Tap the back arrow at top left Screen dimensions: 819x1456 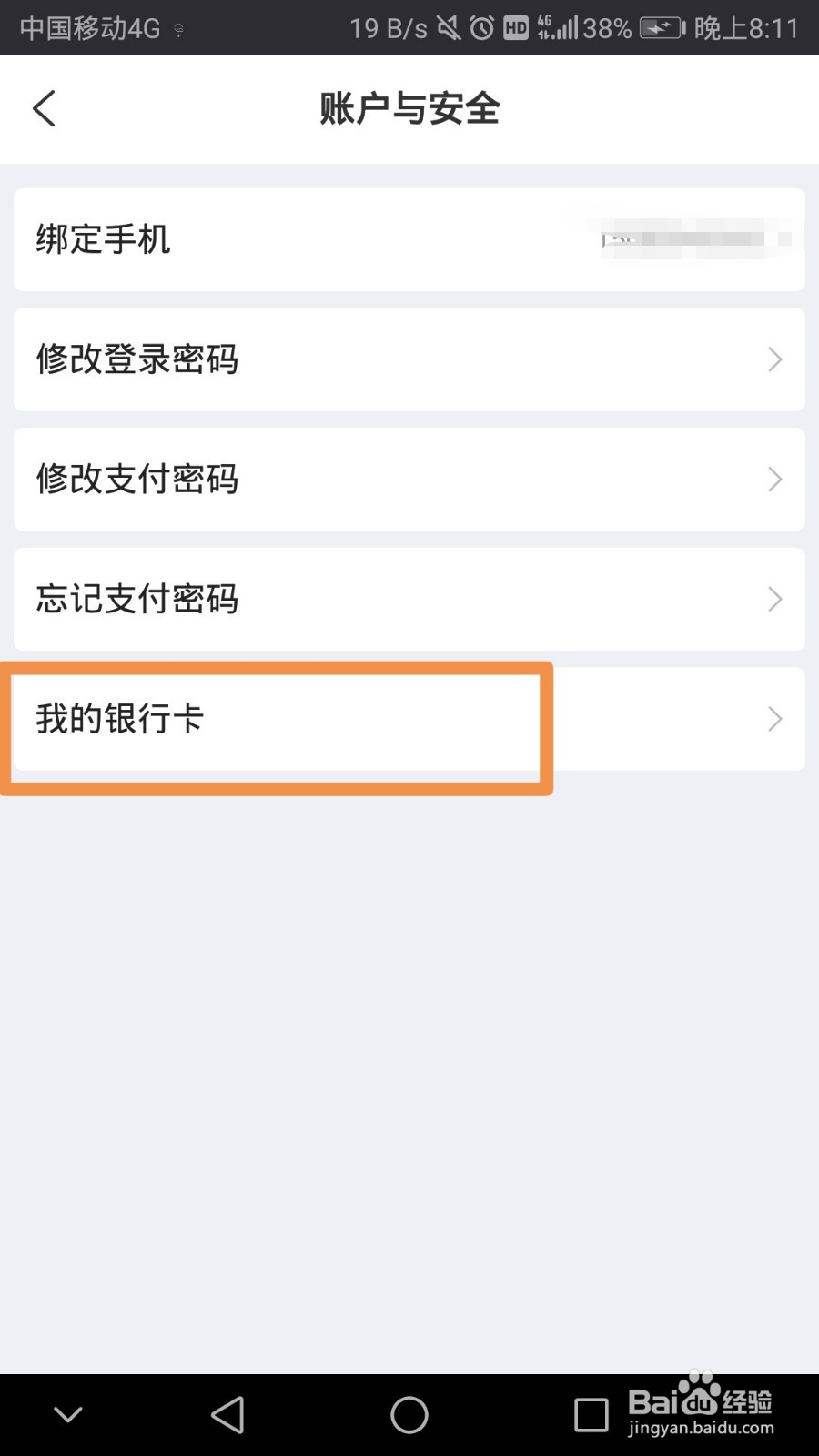point(44,107)
